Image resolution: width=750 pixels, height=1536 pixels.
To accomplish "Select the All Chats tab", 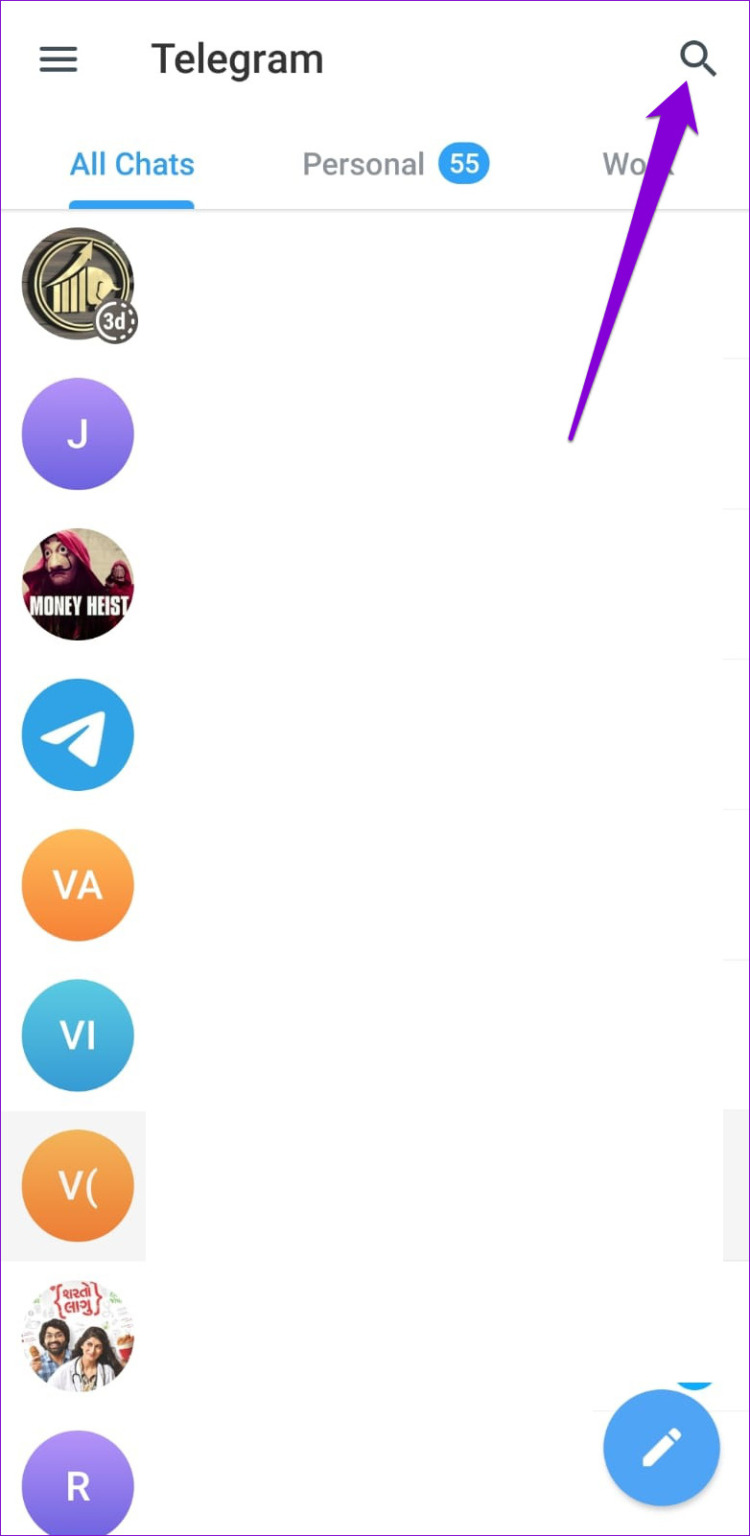I will coord(131,164).
